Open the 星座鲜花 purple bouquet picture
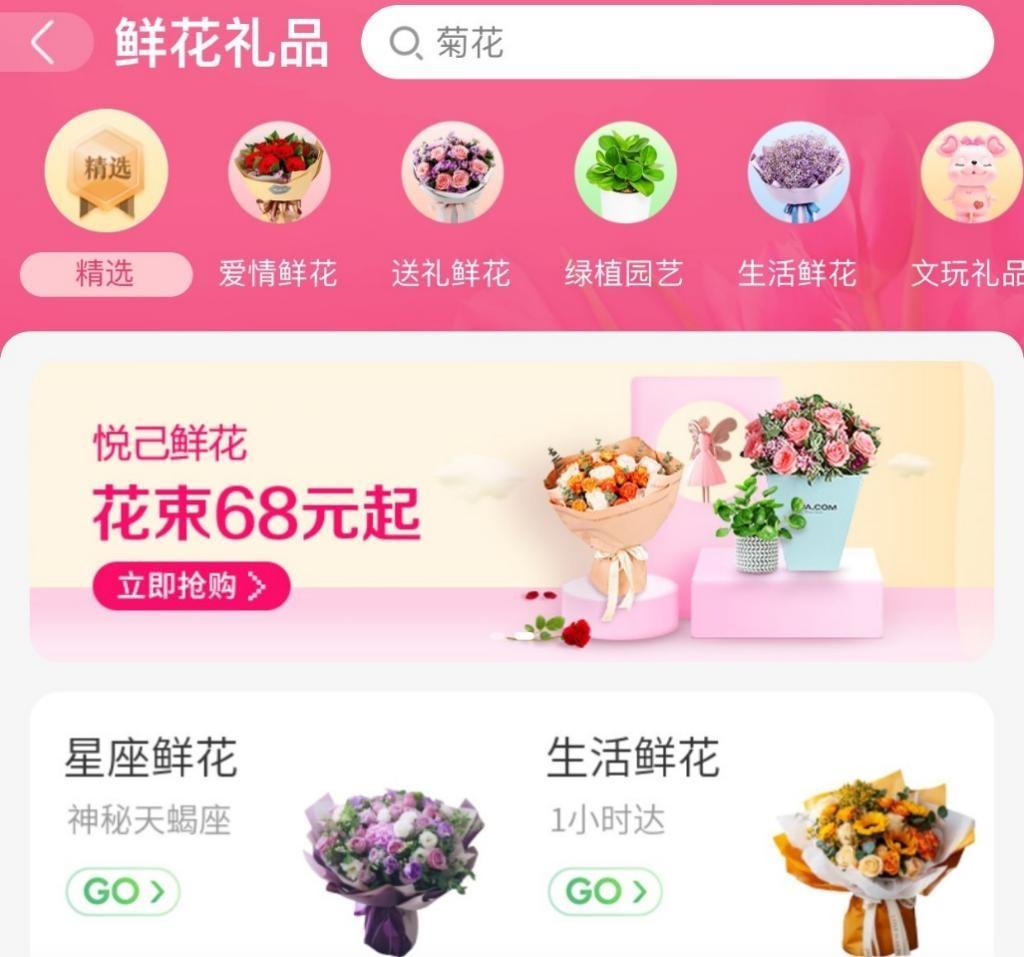Screen dimensions: 1024x957 click(393, 865)
